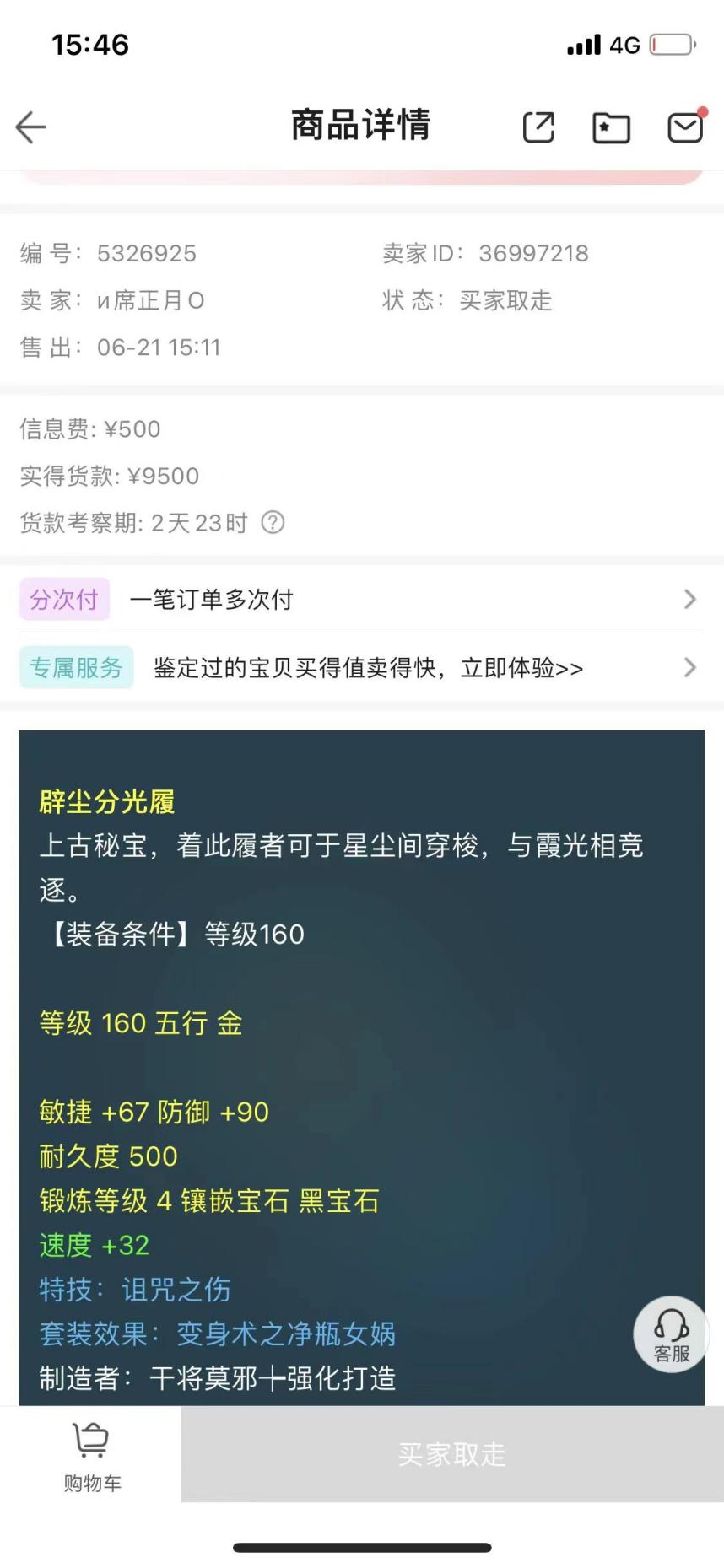The image size is (724, 1568).
Task: Open the 分次付 installment payment row
Action: coord(362,599)
